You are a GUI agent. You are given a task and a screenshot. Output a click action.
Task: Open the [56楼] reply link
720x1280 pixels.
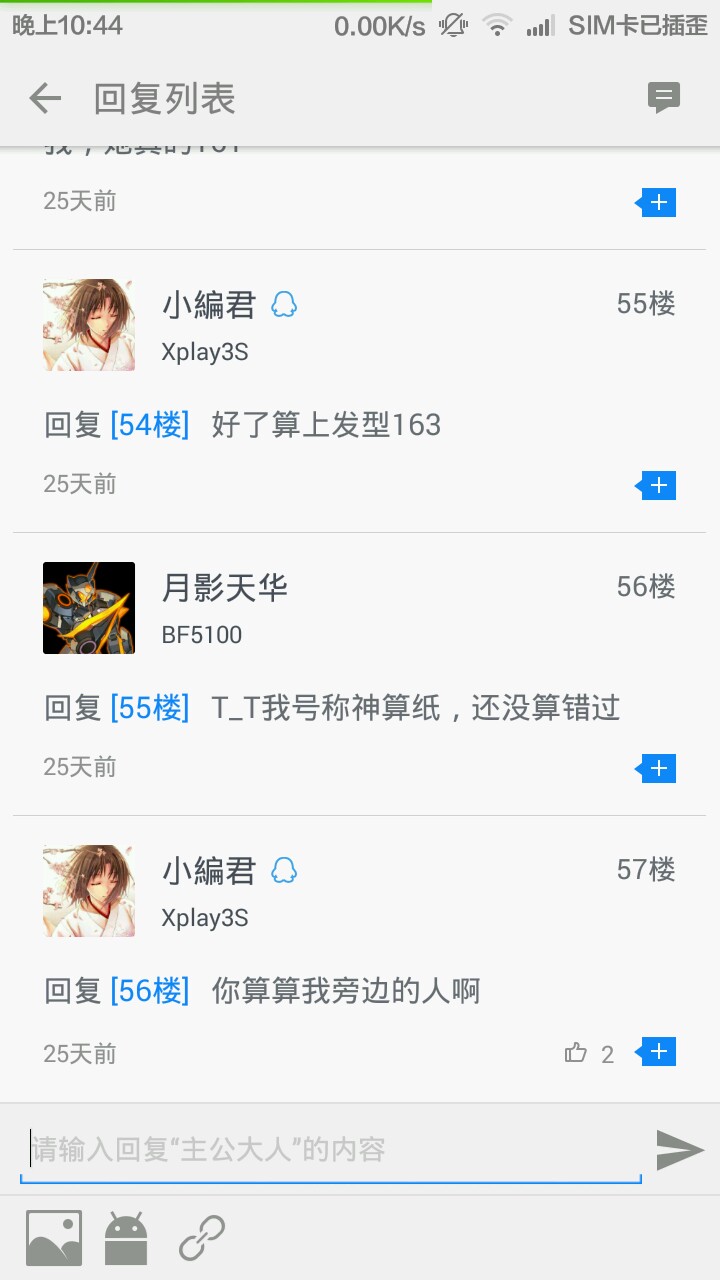[149, 991]
